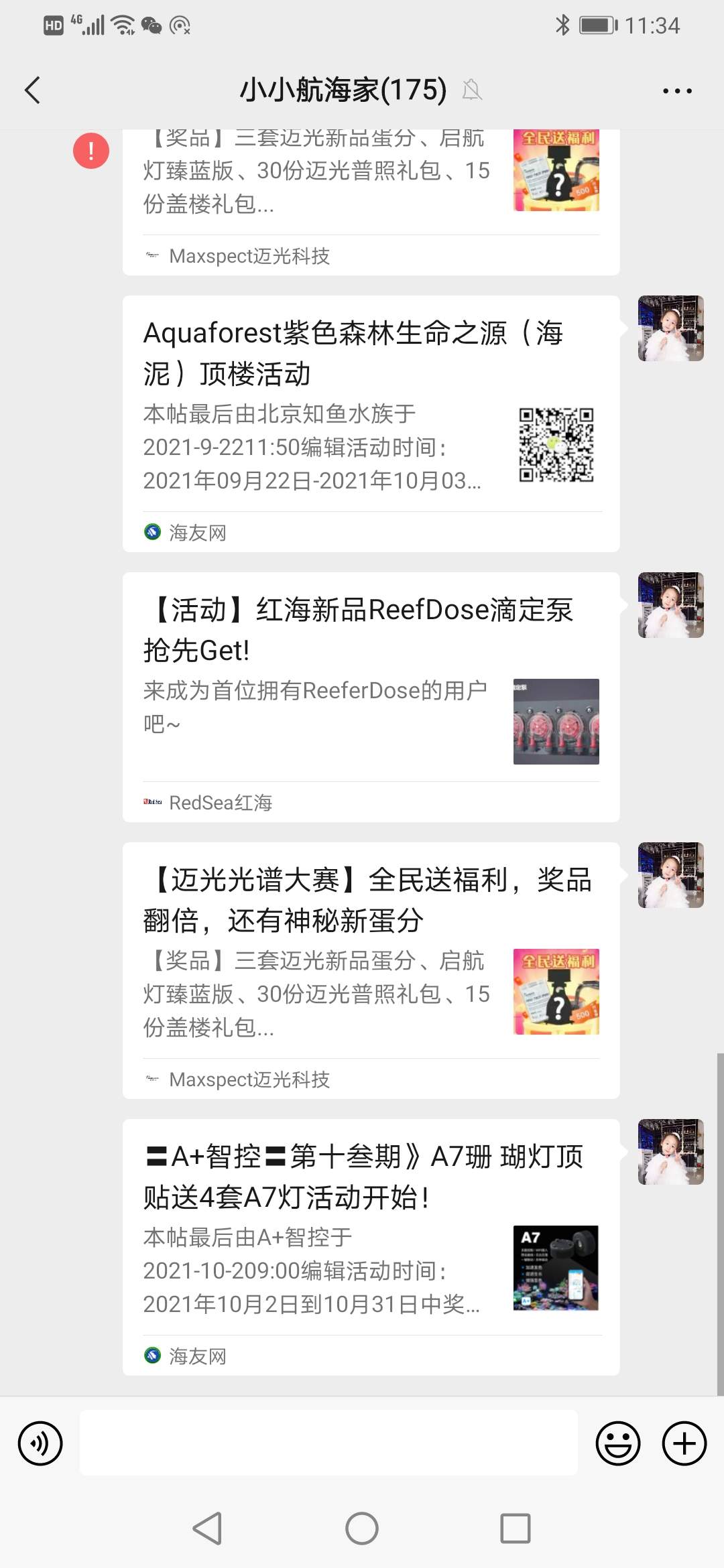Open the system recent apps view

[515, 1528]
